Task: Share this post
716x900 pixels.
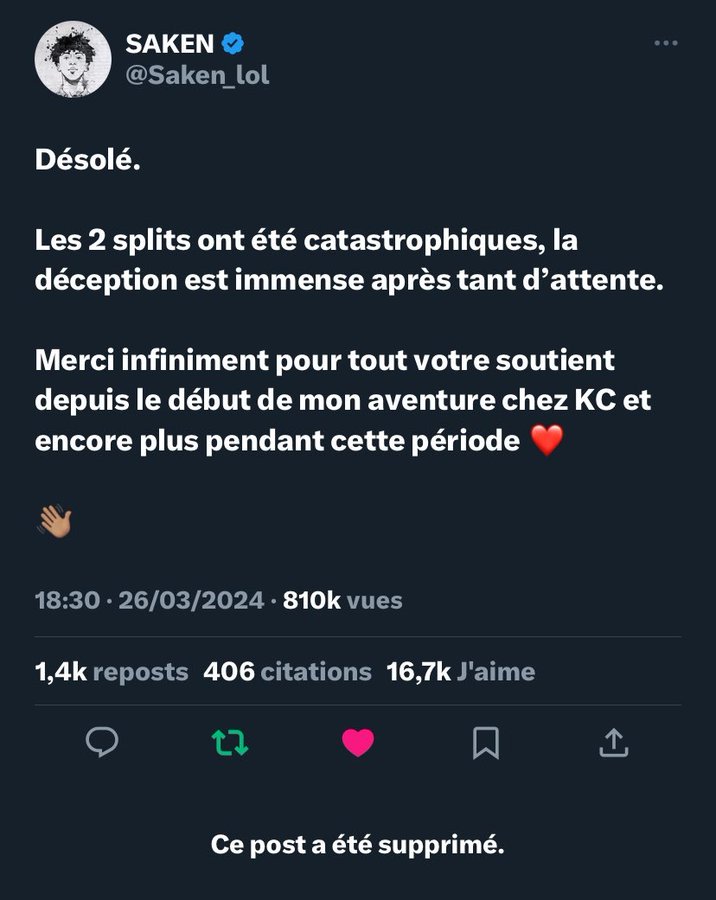Action: click(613, 741)
